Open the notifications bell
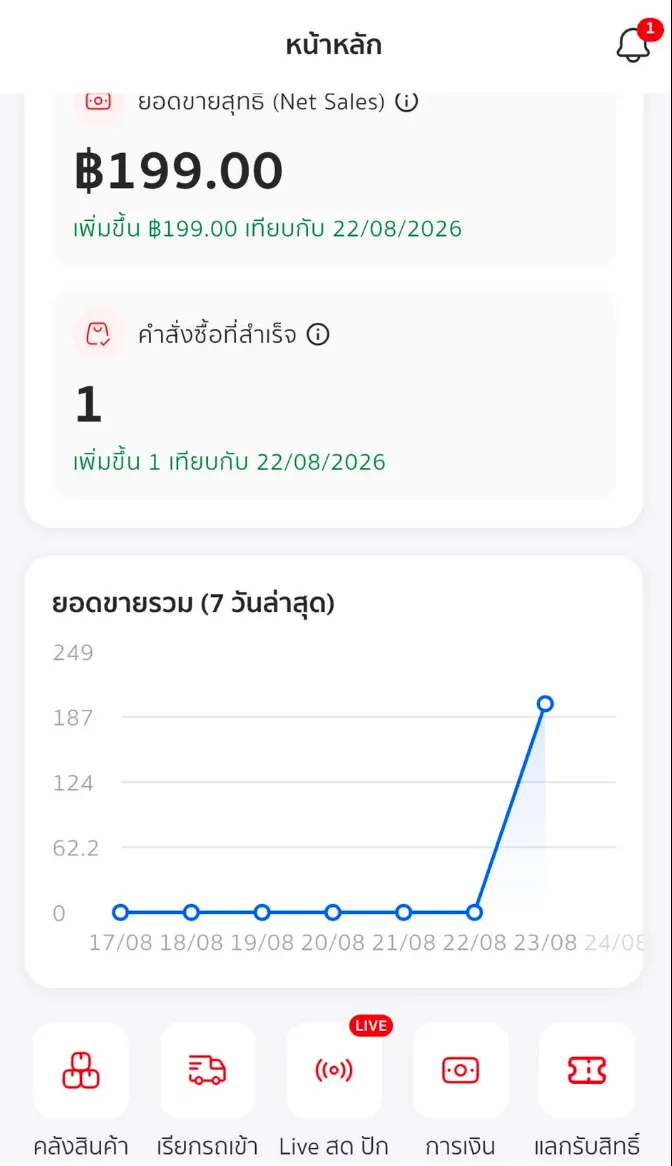Screen dimensions: 672x1166 pos(633,45)
